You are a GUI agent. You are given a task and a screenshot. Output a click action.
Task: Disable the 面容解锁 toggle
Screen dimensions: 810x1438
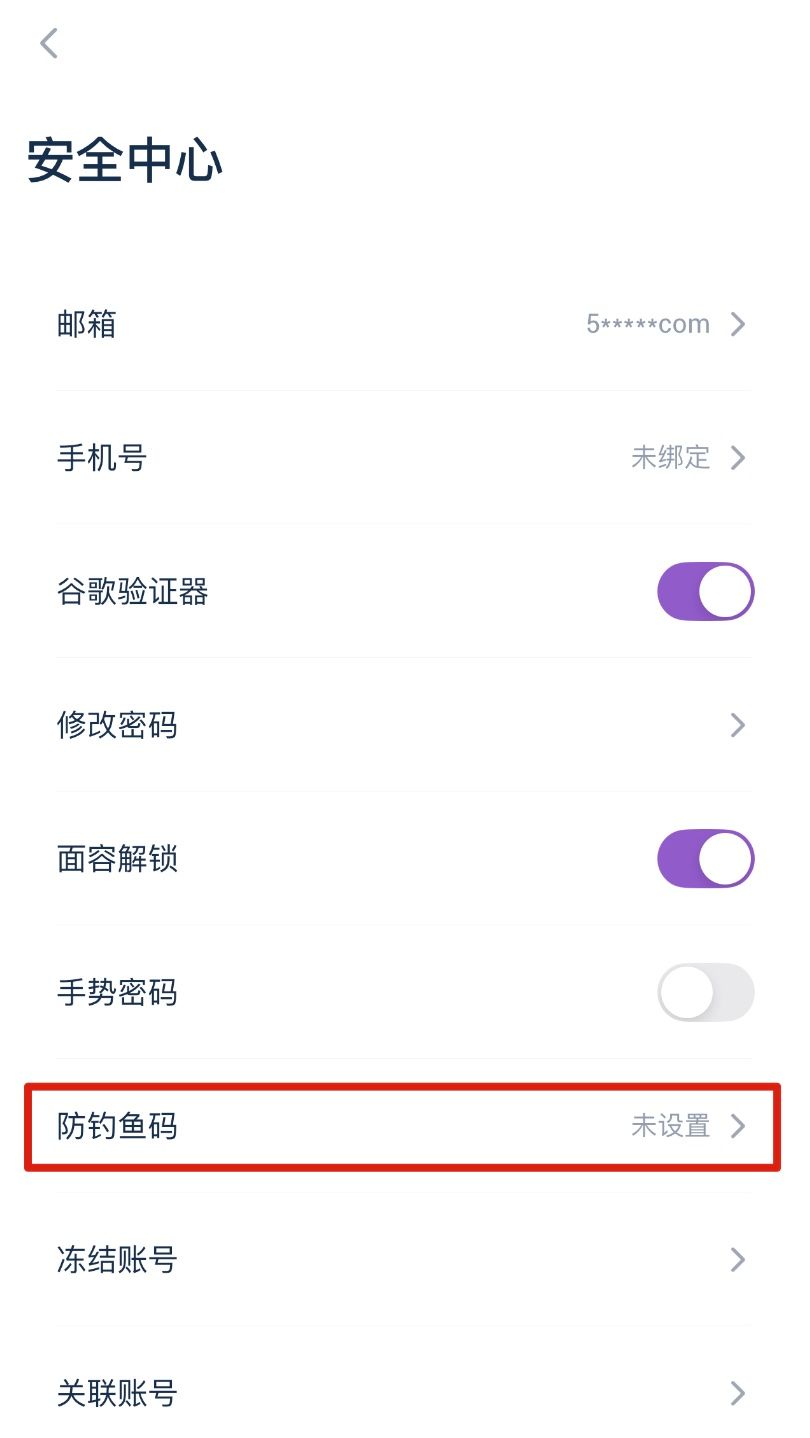point(705,859)
